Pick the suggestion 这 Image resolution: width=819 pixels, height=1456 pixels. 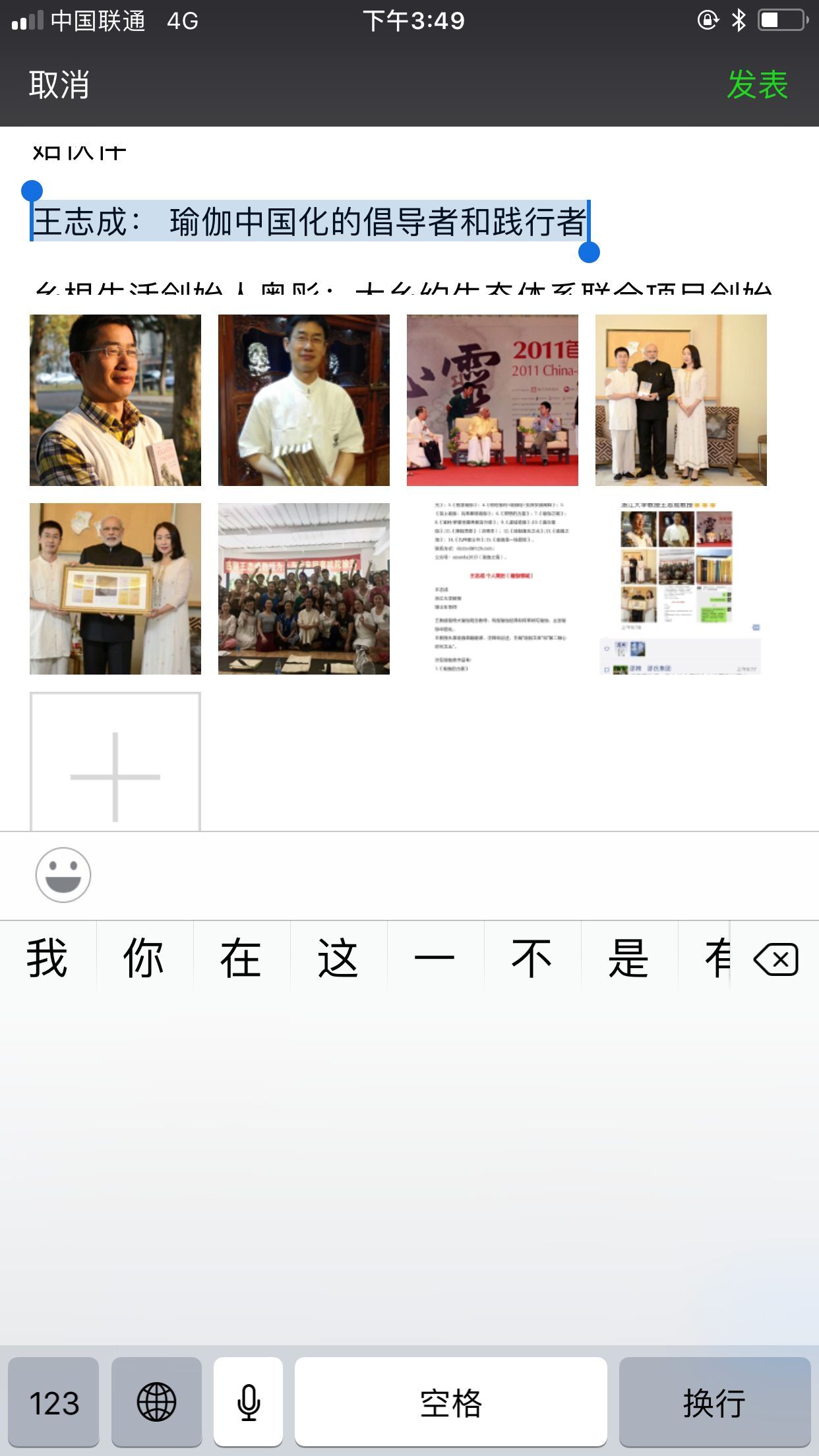pyautogui.click(x=338, y=958)
